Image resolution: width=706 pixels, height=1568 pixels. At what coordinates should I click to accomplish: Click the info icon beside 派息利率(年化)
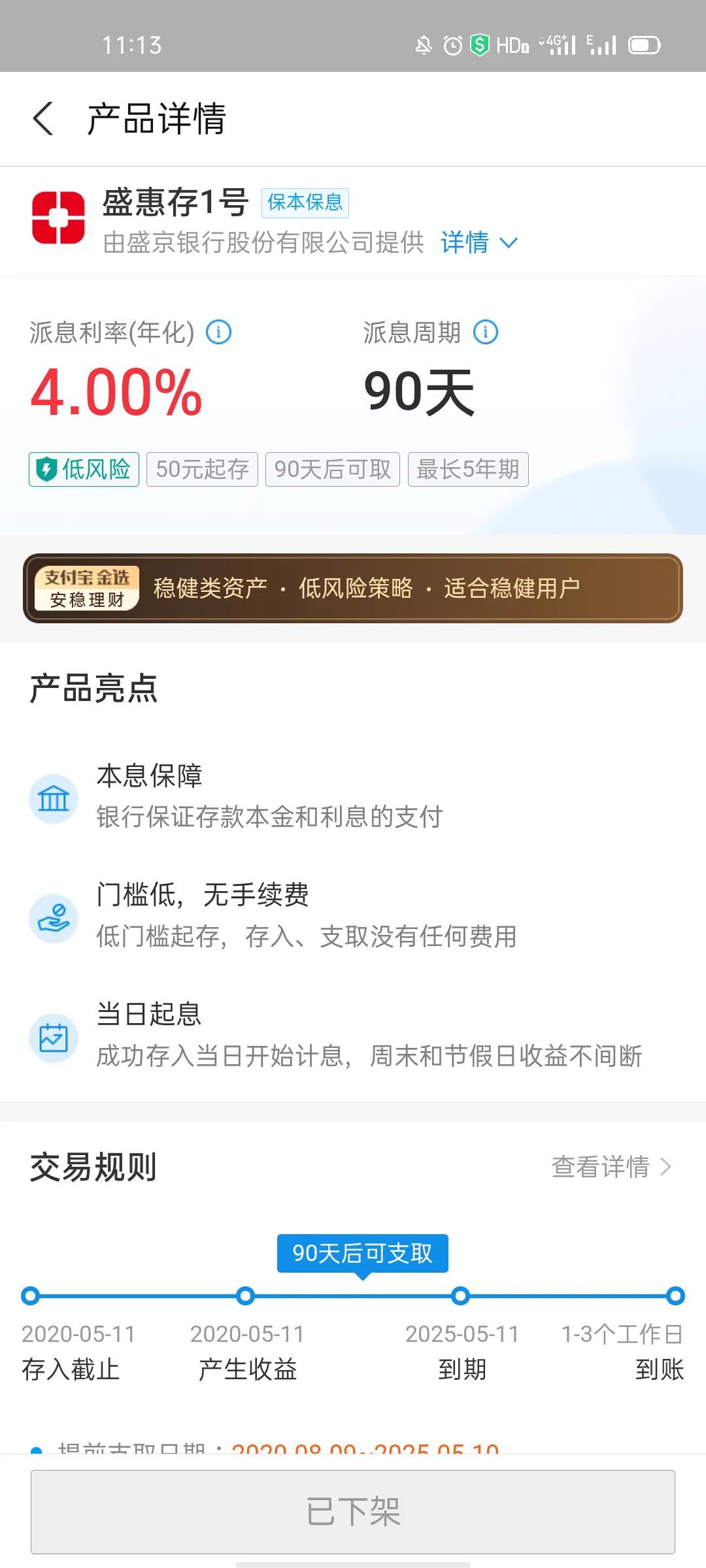tap(219, 332)
